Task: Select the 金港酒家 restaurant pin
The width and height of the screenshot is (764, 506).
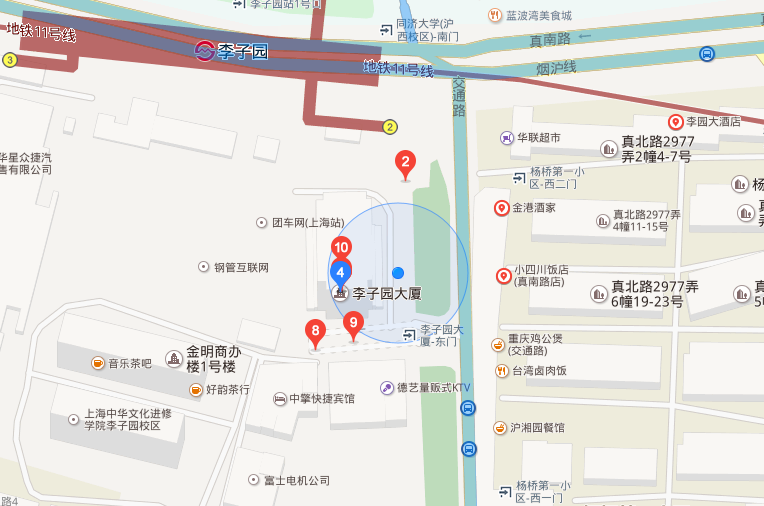Action: pos(502,208)
